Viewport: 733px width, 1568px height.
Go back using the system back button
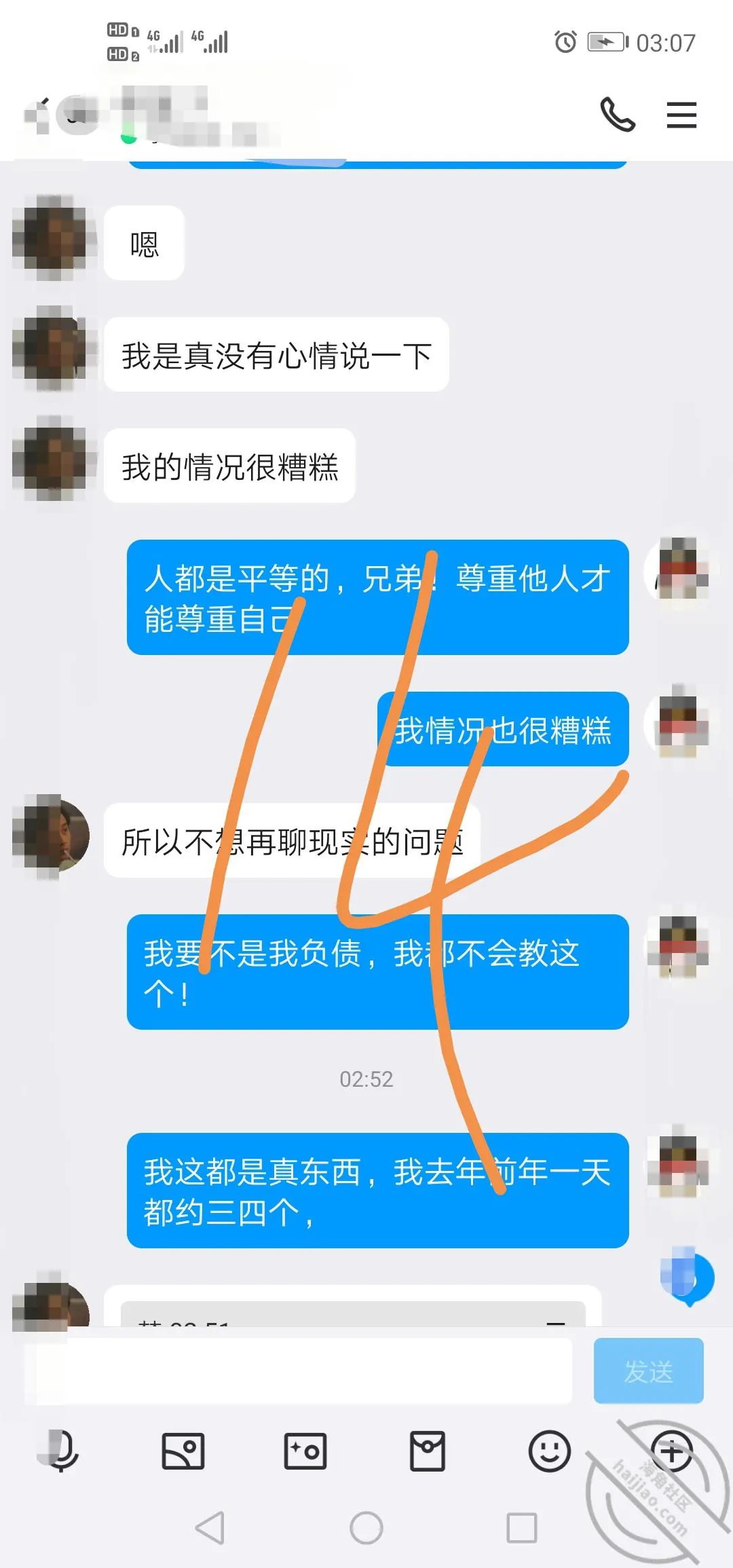click(x=210, y=1528)
